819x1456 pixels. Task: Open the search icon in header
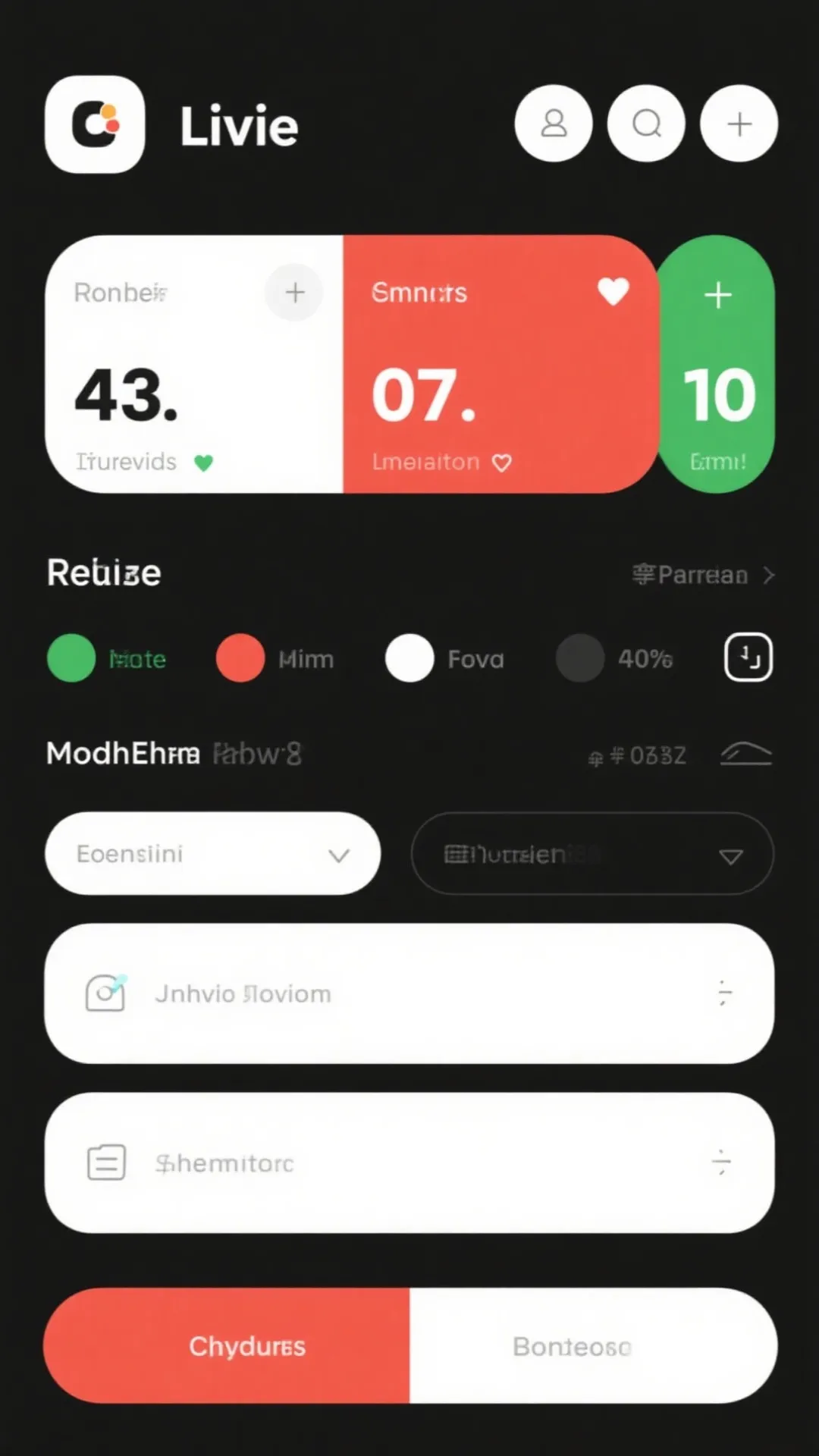point(646,124)
